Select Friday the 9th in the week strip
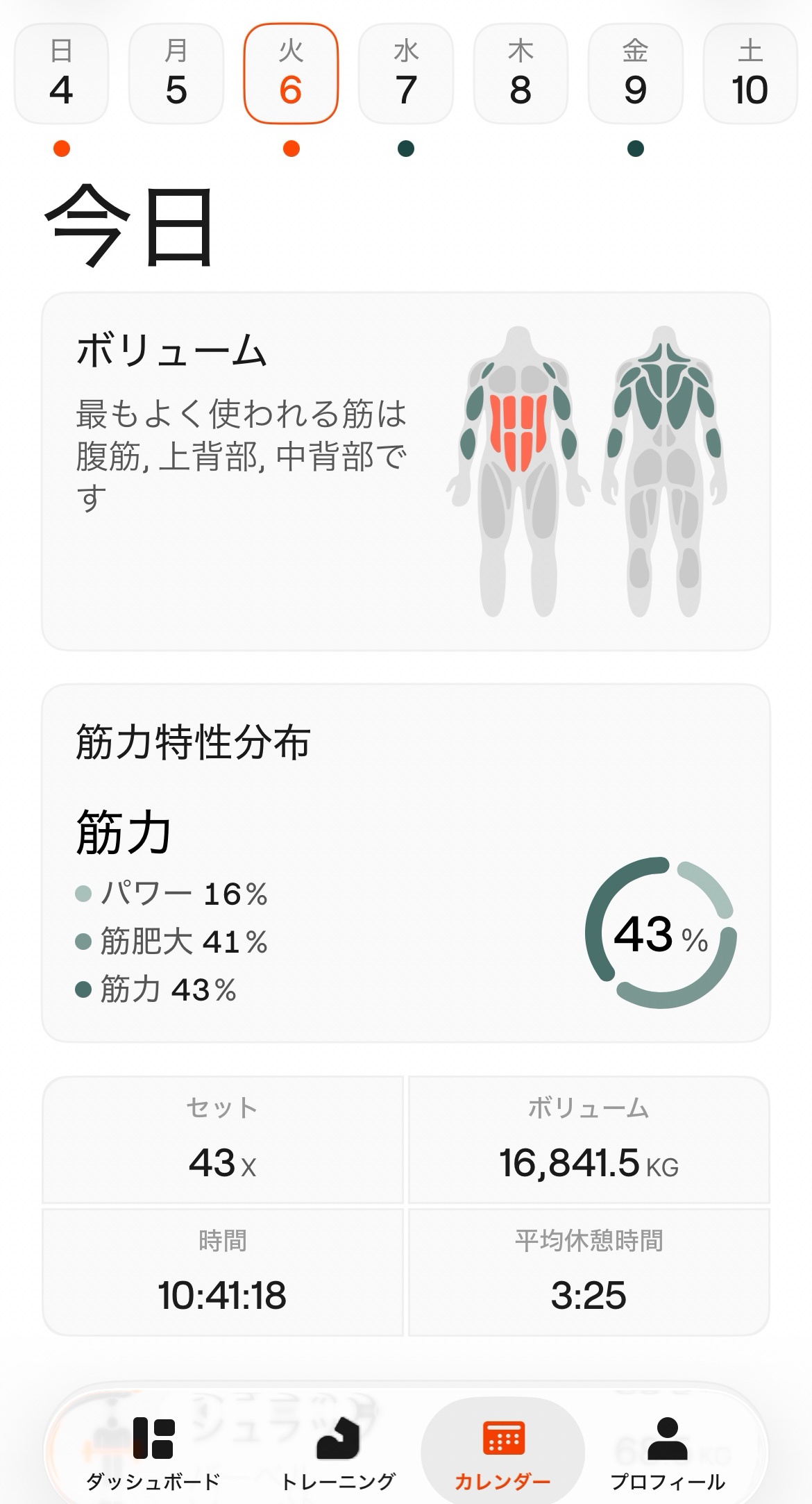 coord(635,74)
